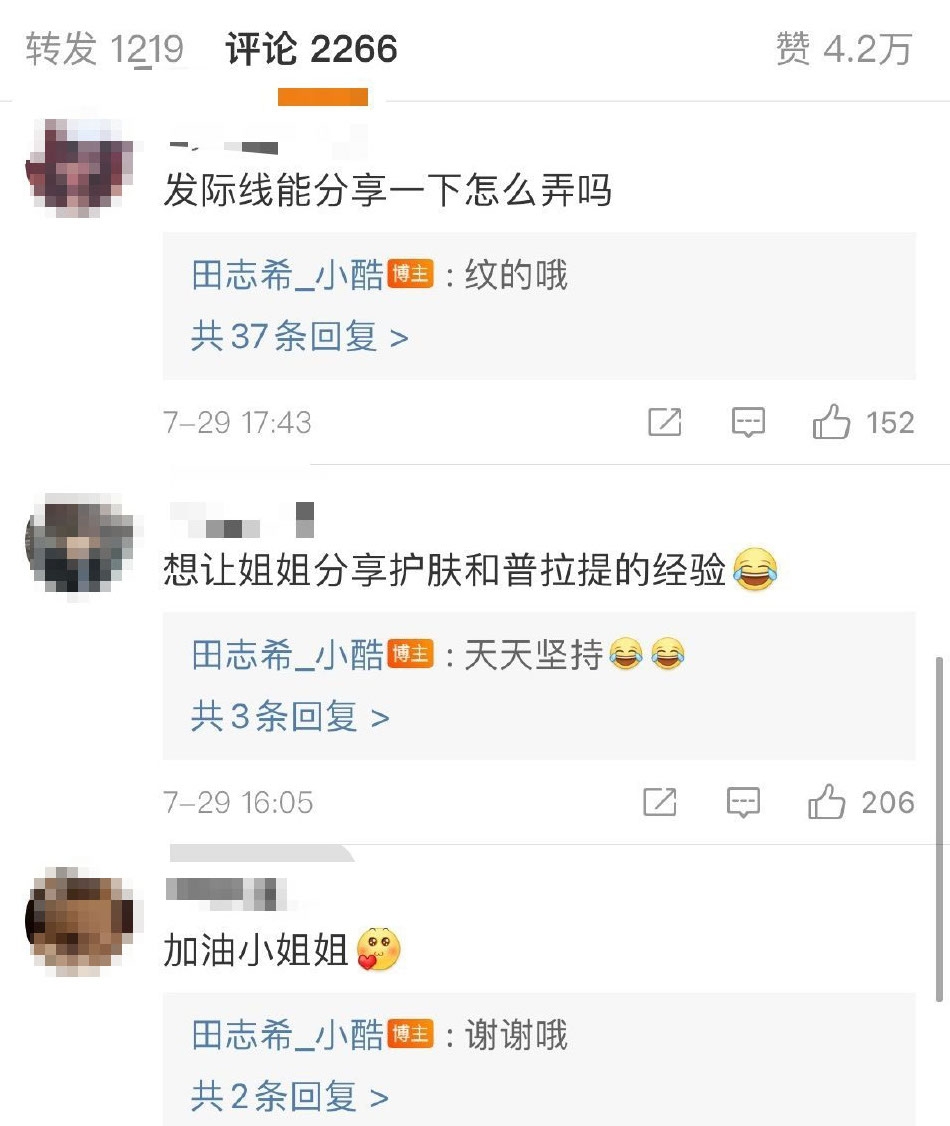This screenshot has height=1126, width=950.
Task: Expand 共37条回复 under the 发际线 comment
Action: coord(299,337)
